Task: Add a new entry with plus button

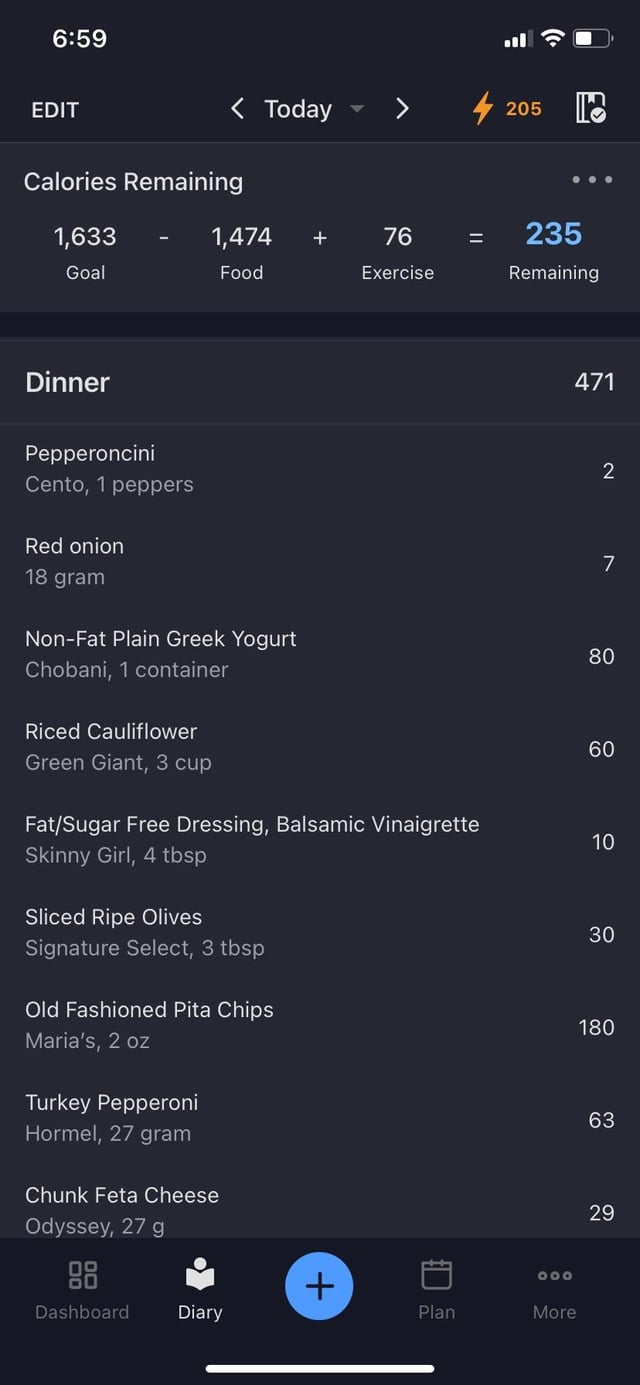Action: (x=319, y=1286)
